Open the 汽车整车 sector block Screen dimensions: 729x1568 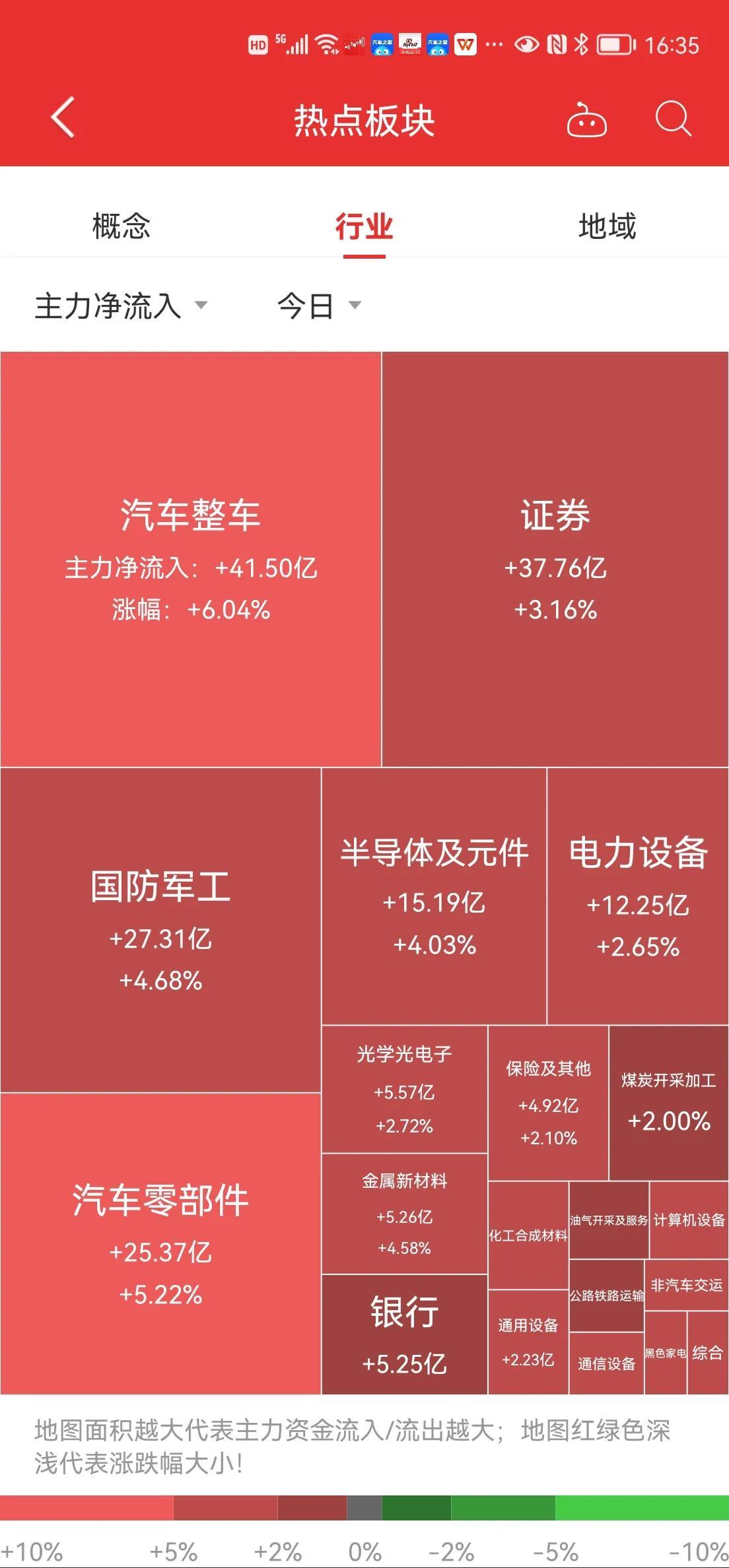(191, 559)
